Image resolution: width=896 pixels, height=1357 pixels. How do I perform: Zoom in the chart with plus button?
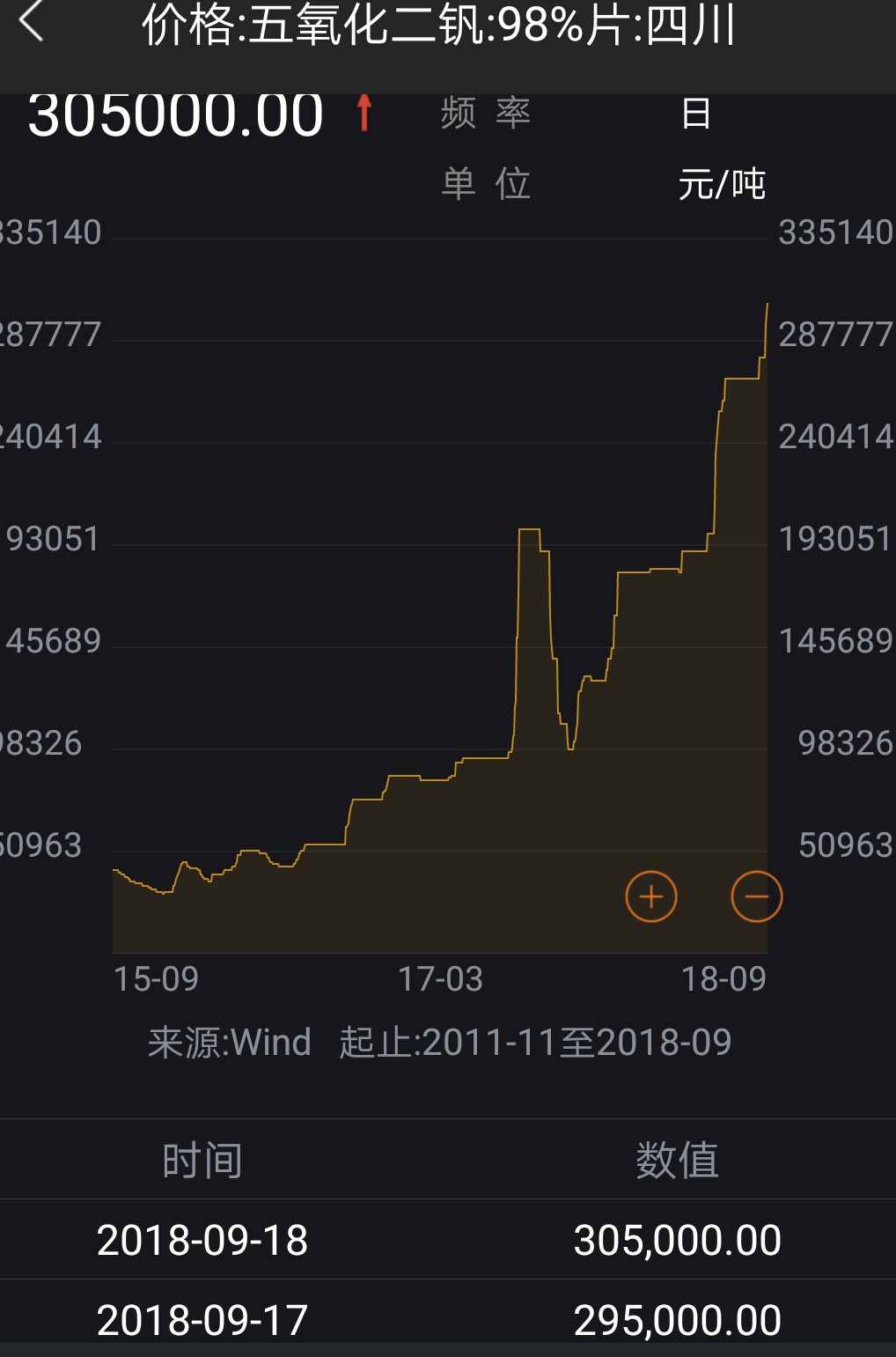[650, 896]
